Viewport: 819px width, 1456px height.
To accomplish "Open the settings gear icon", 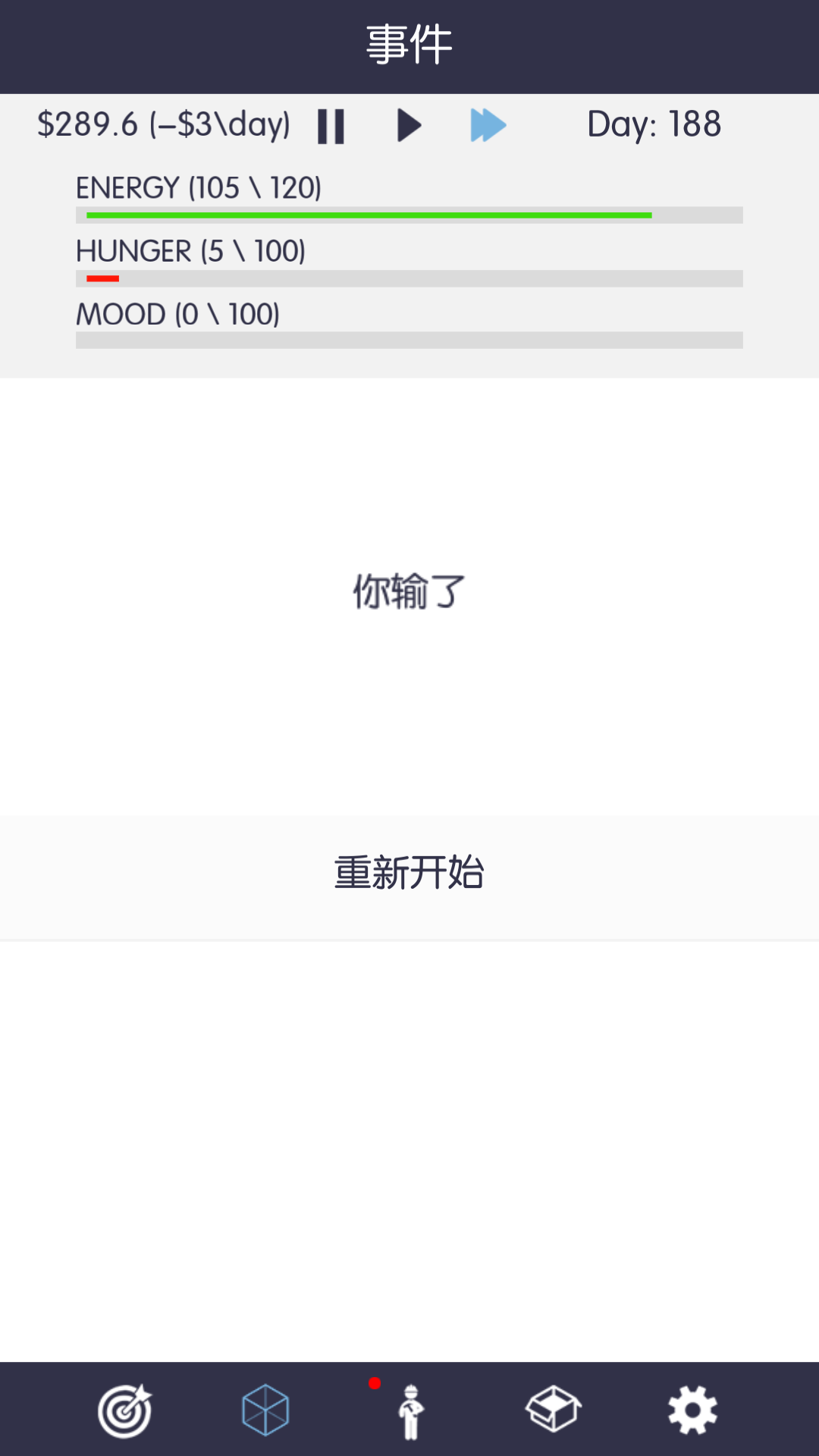I will pos(693,1409).
